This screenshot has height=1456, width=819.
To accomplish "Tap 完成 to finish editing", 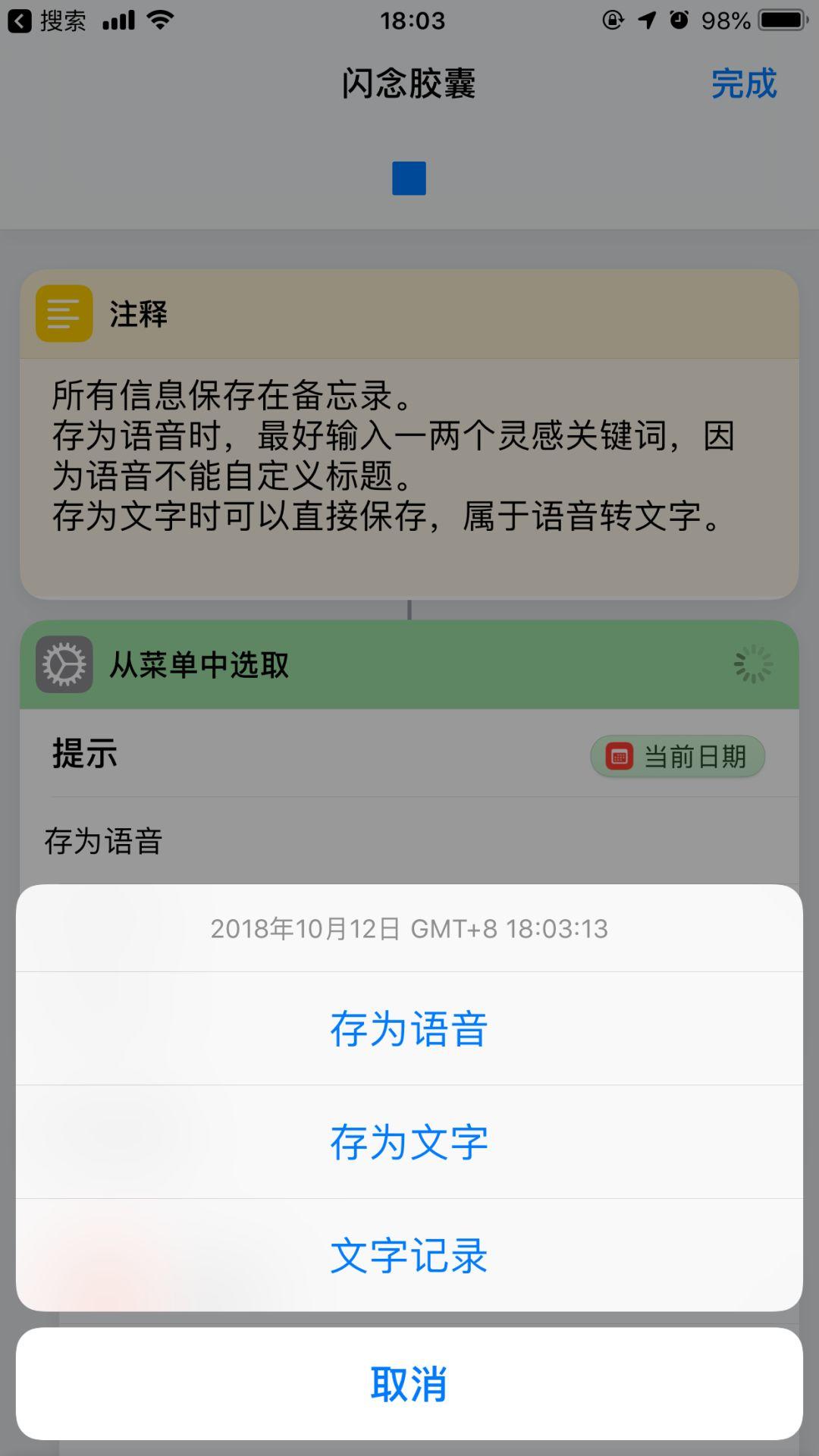I will click(744, 83).
